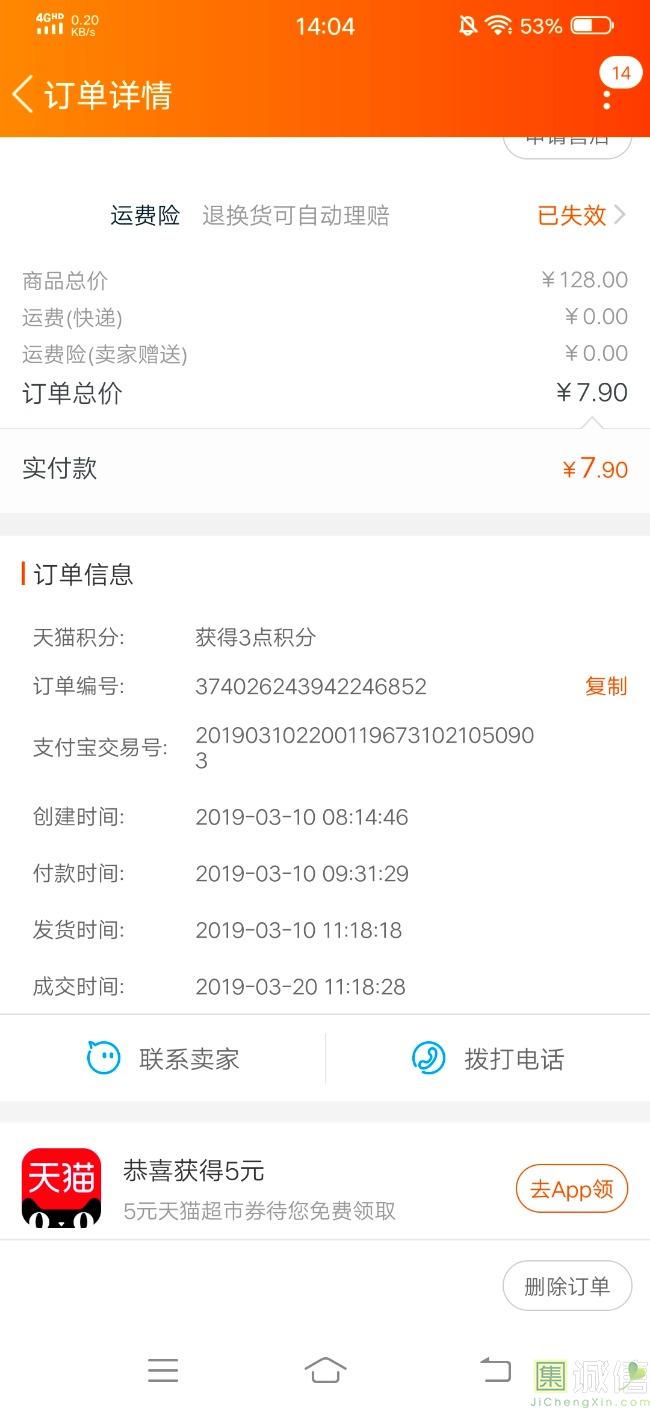Screen dimensions: 650x1408
Task: Tap the system home button
Action: (x=325, y=1370)
